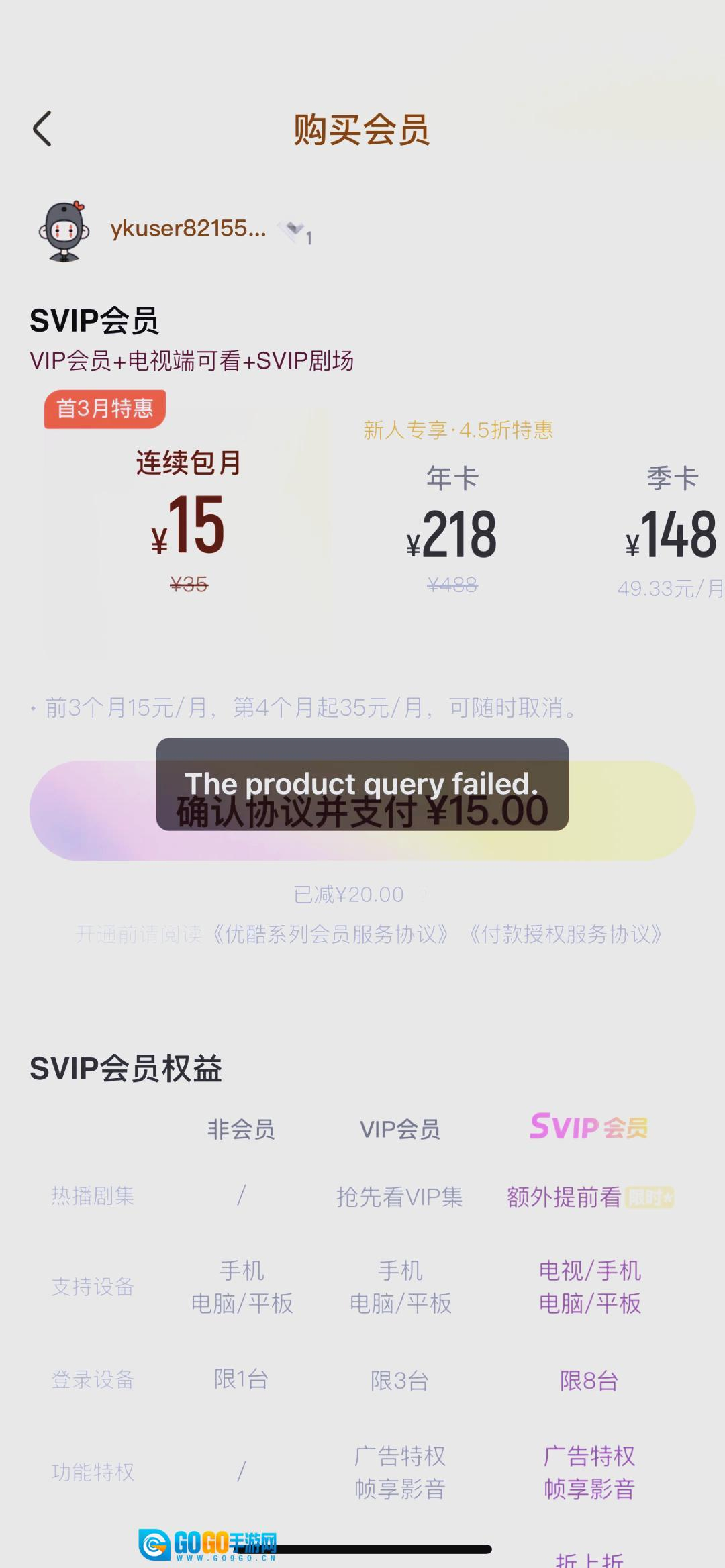
Task: Open 《优酷系列会员服务协议》 link
Action: point(330,934)
